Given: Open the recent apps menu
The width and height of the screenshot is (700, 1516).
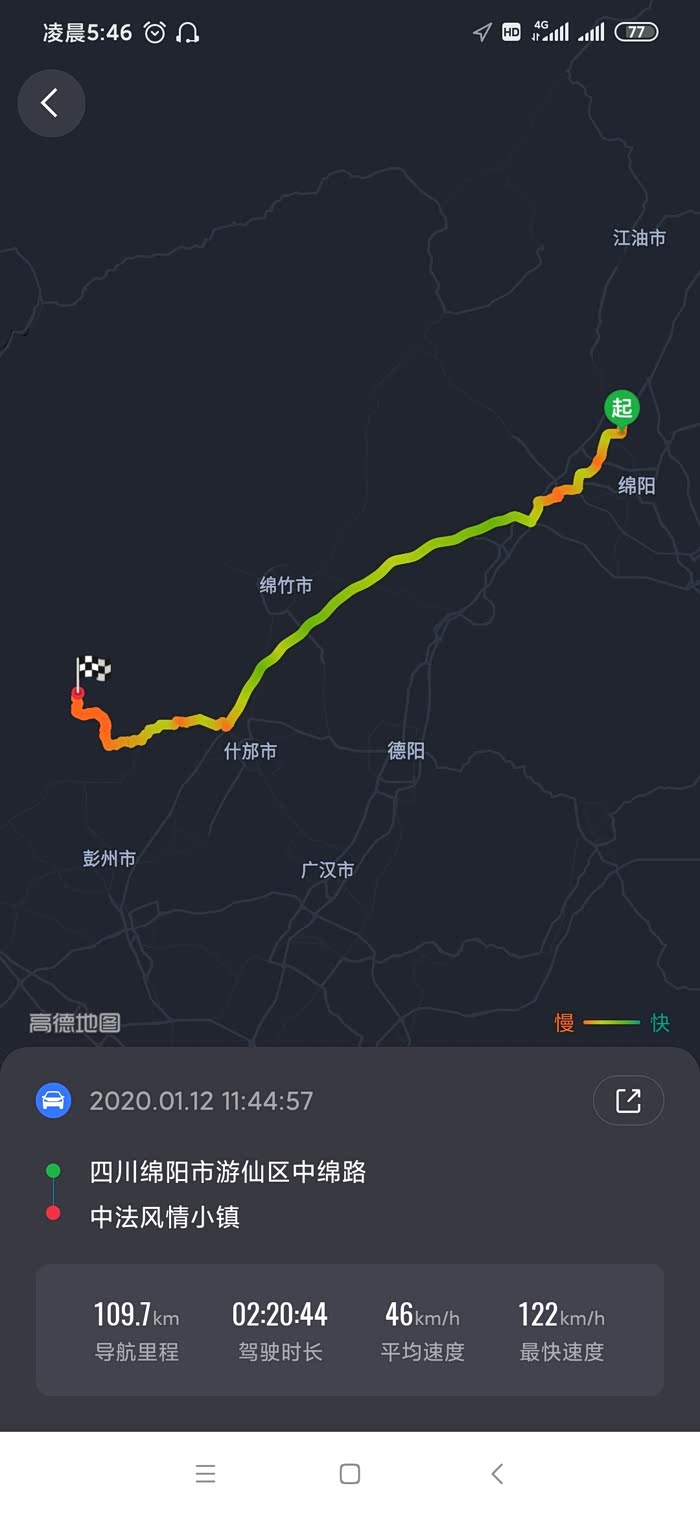Looking at the screenshot, I should [x=205, y=1473].
